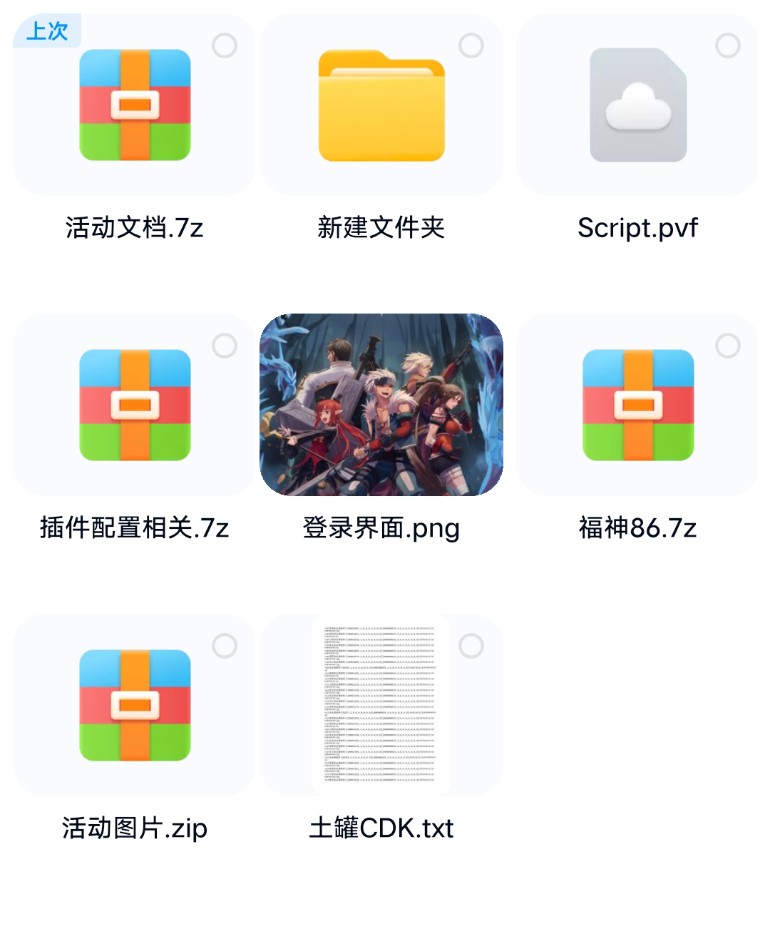Select the 插件配置相关.7z checkbox circle
The image size is (770, 946).
(225, 346)
